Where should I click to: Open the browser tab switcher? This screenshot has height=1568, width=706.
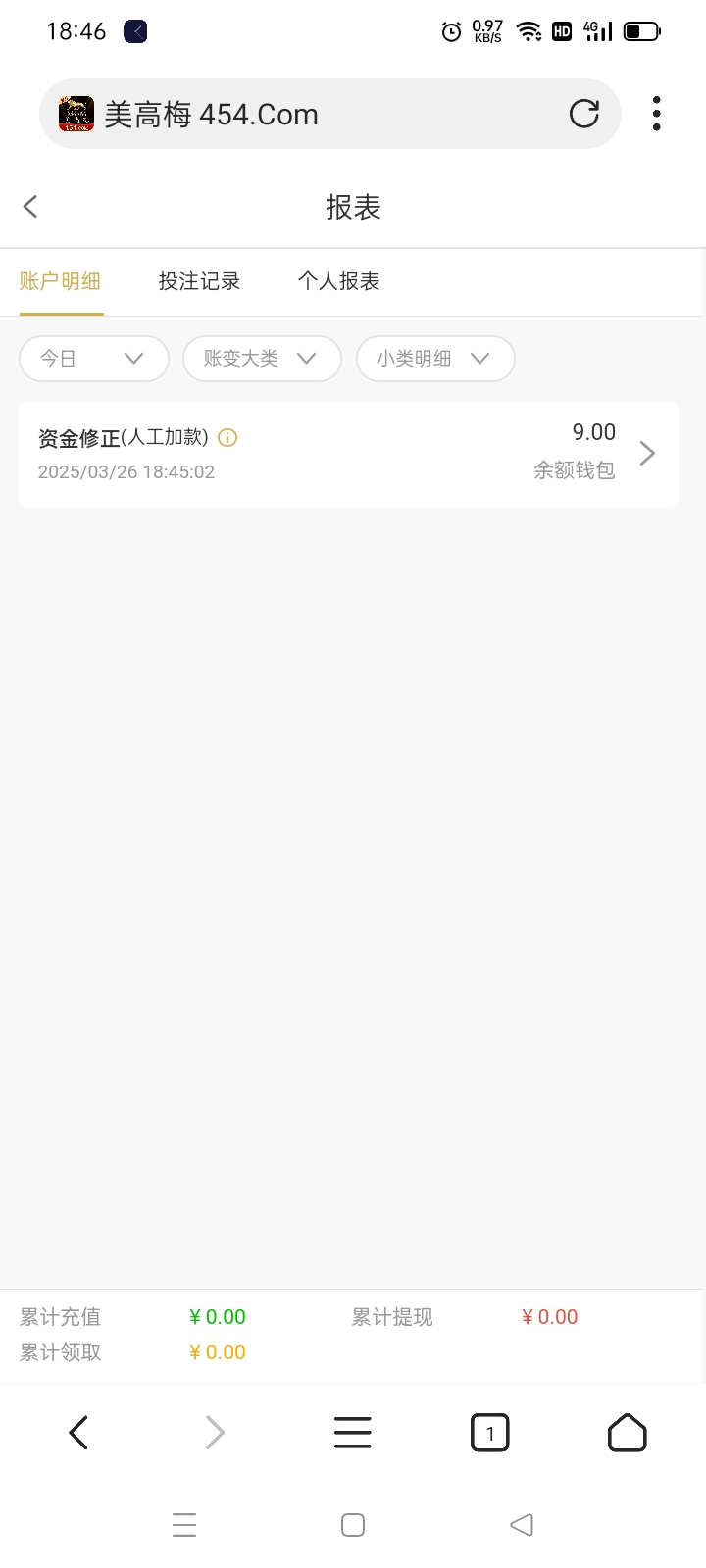click(x=490, y=1433)
